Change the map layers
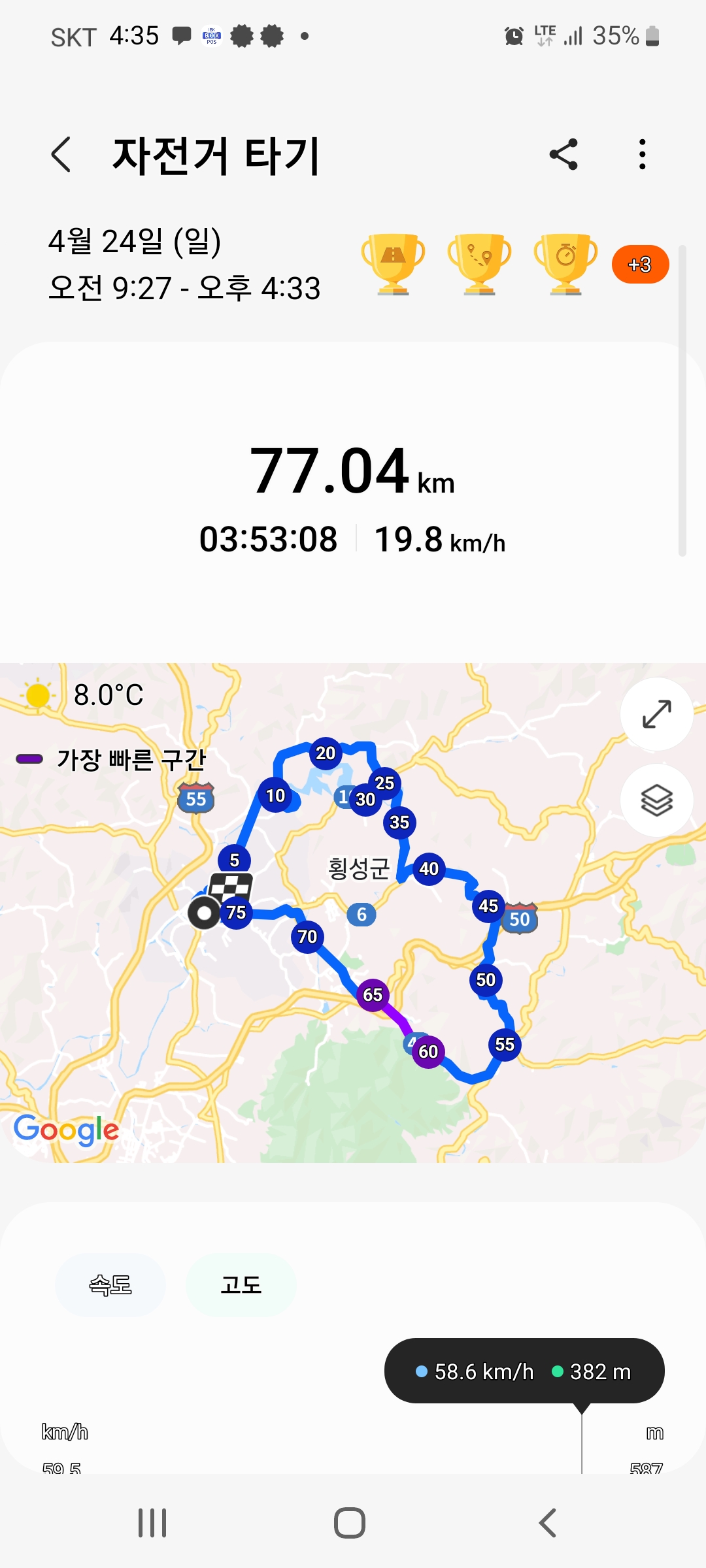Screen dimensions: 706x1568 (x=656, y=800)
